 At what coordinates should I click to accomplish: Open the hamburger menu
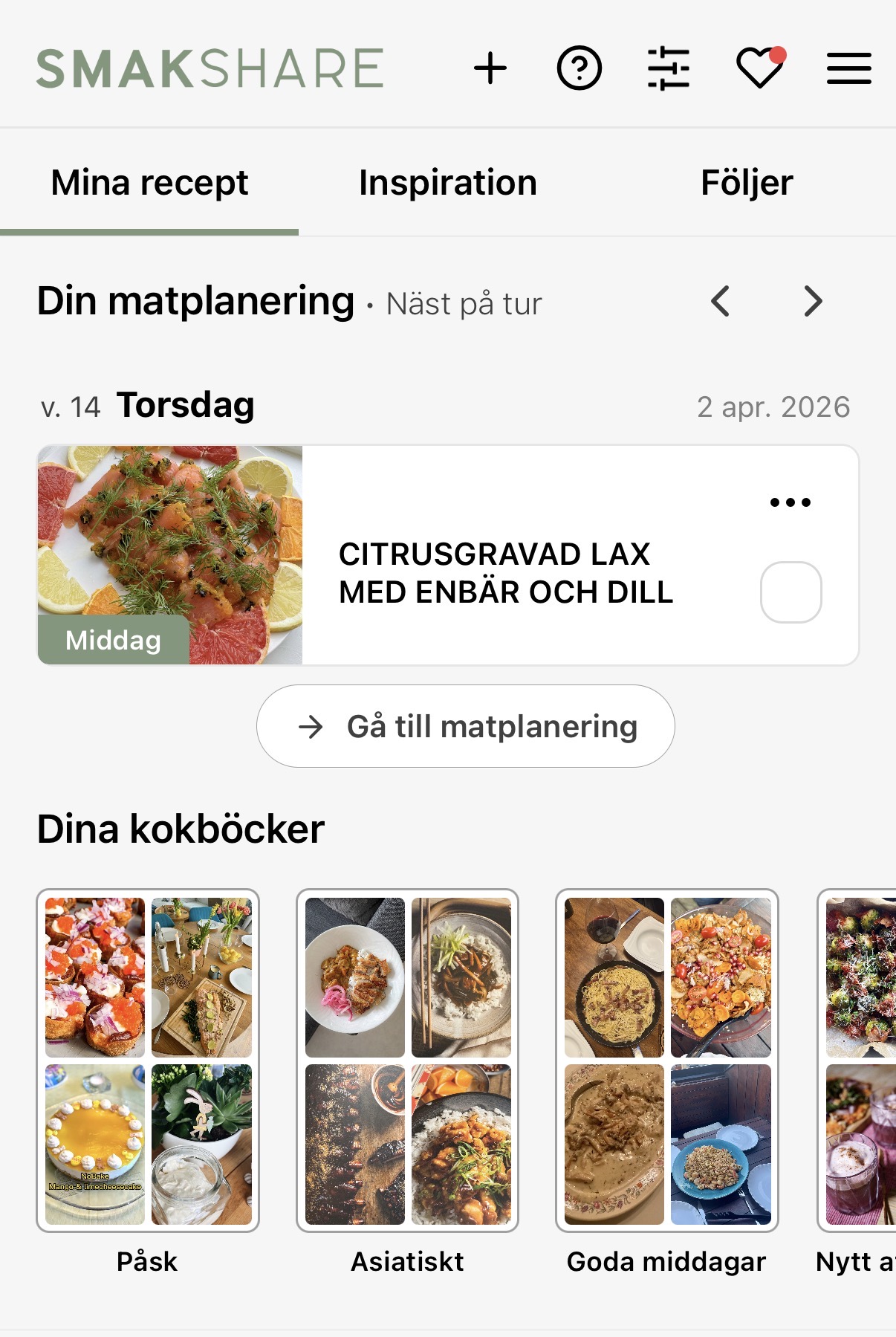(848, 68)
